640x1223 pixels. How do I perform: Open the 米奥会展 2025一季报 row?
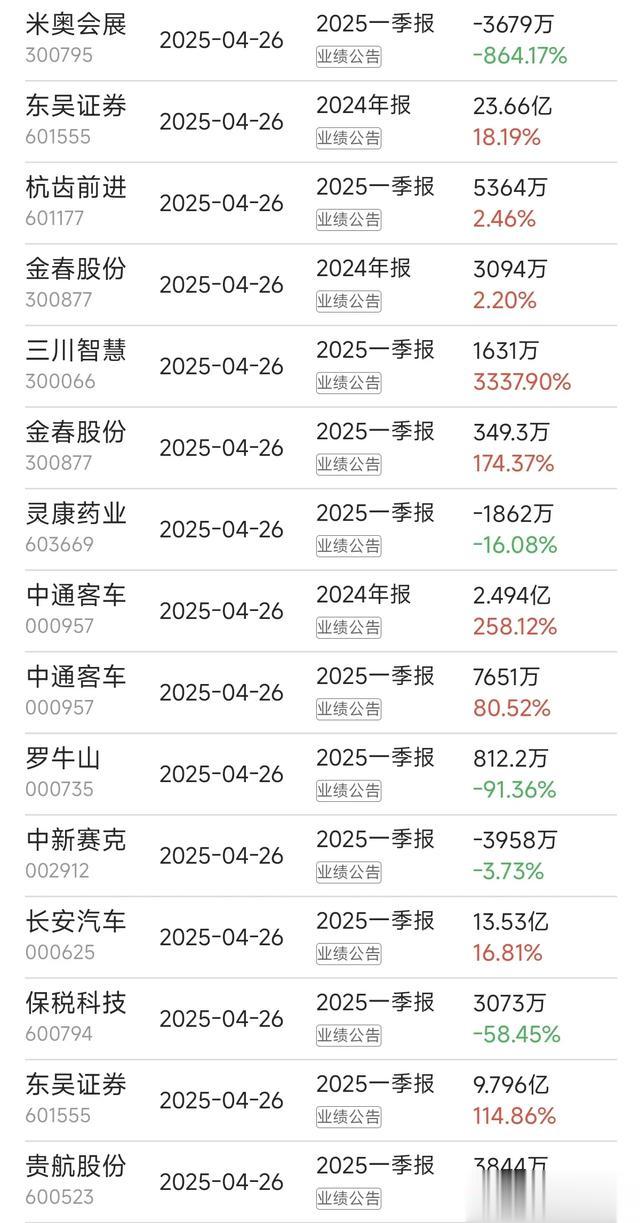coord(320,40)
